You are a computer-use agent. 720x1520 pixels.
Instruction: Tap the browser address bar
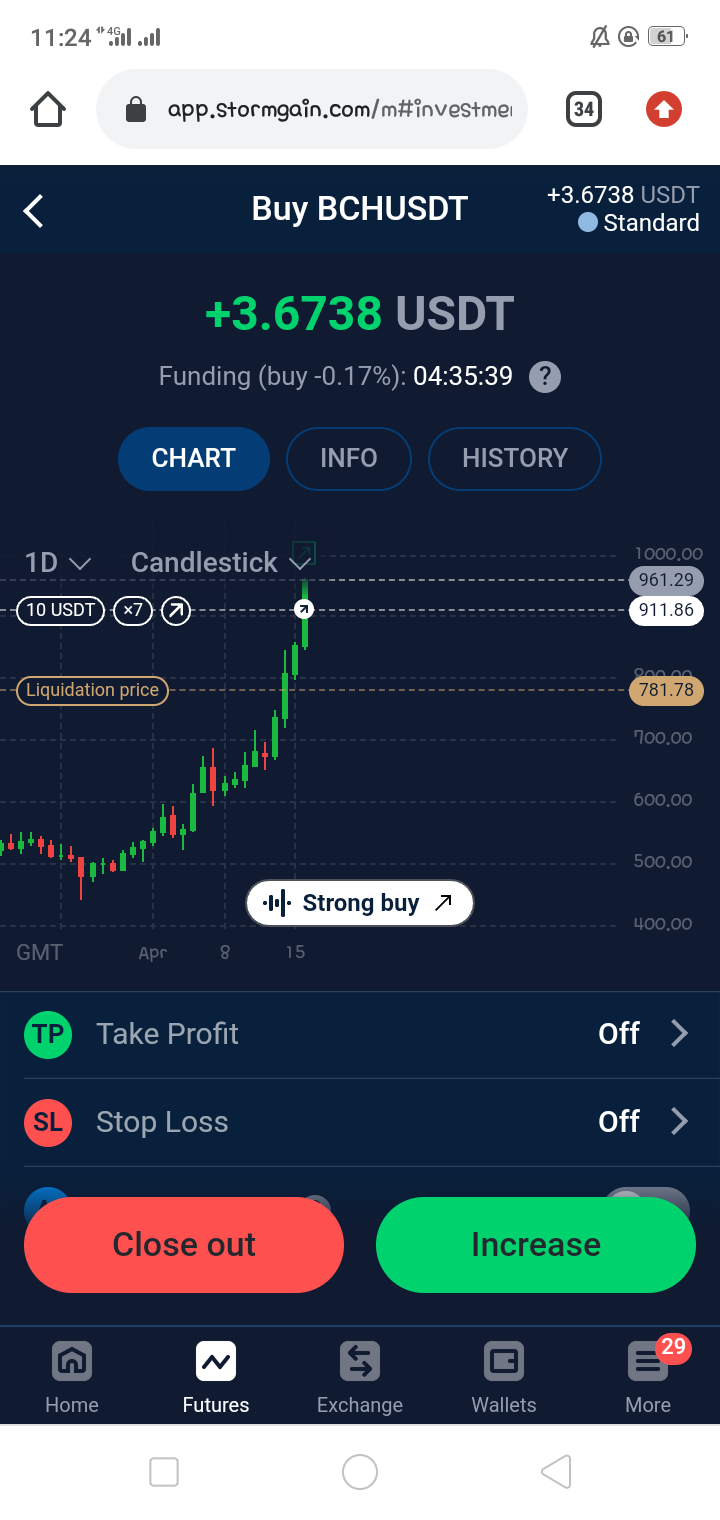coord(311,109)
